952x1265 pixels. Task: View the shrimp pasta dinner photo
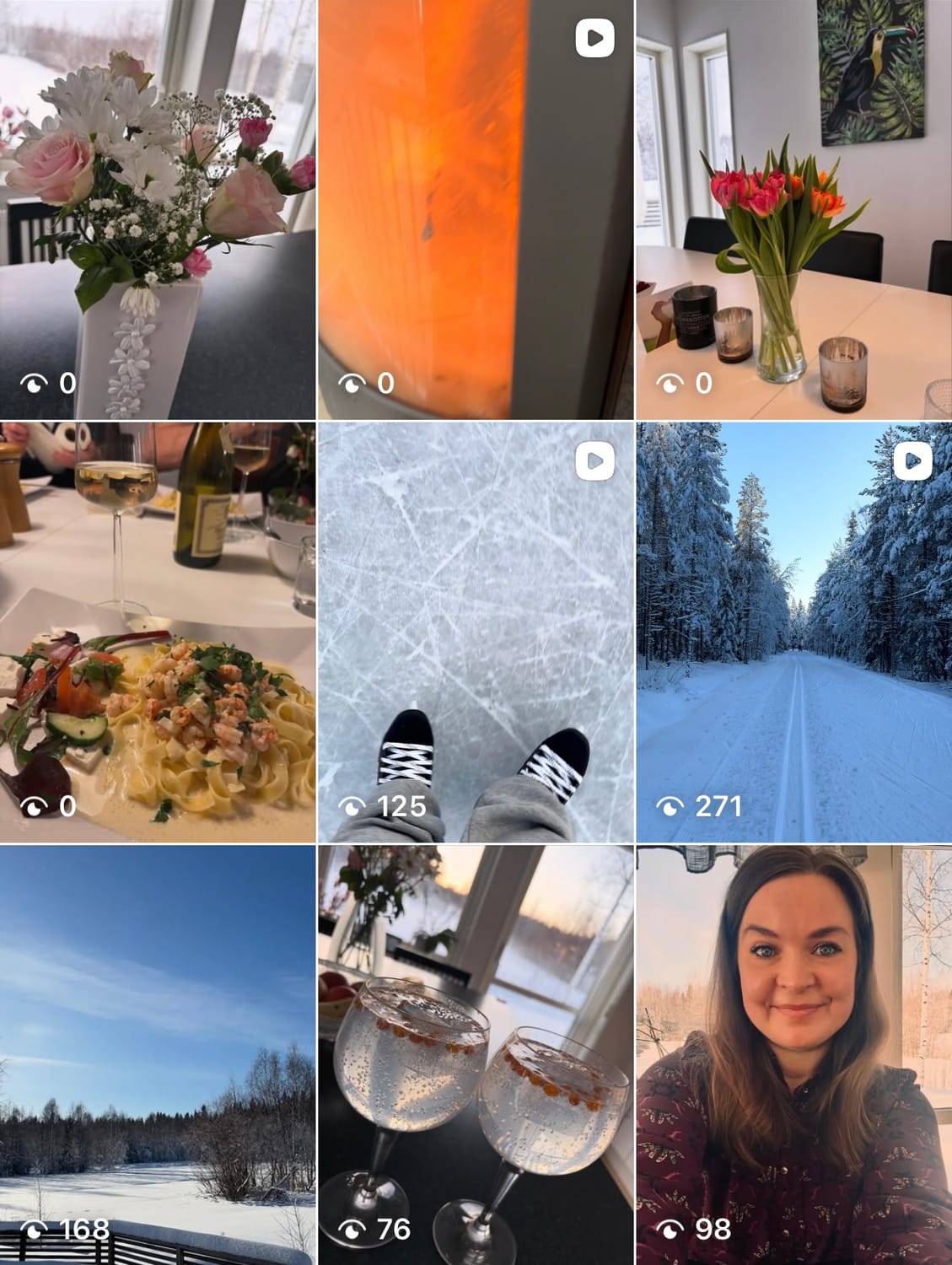point(158,632)
